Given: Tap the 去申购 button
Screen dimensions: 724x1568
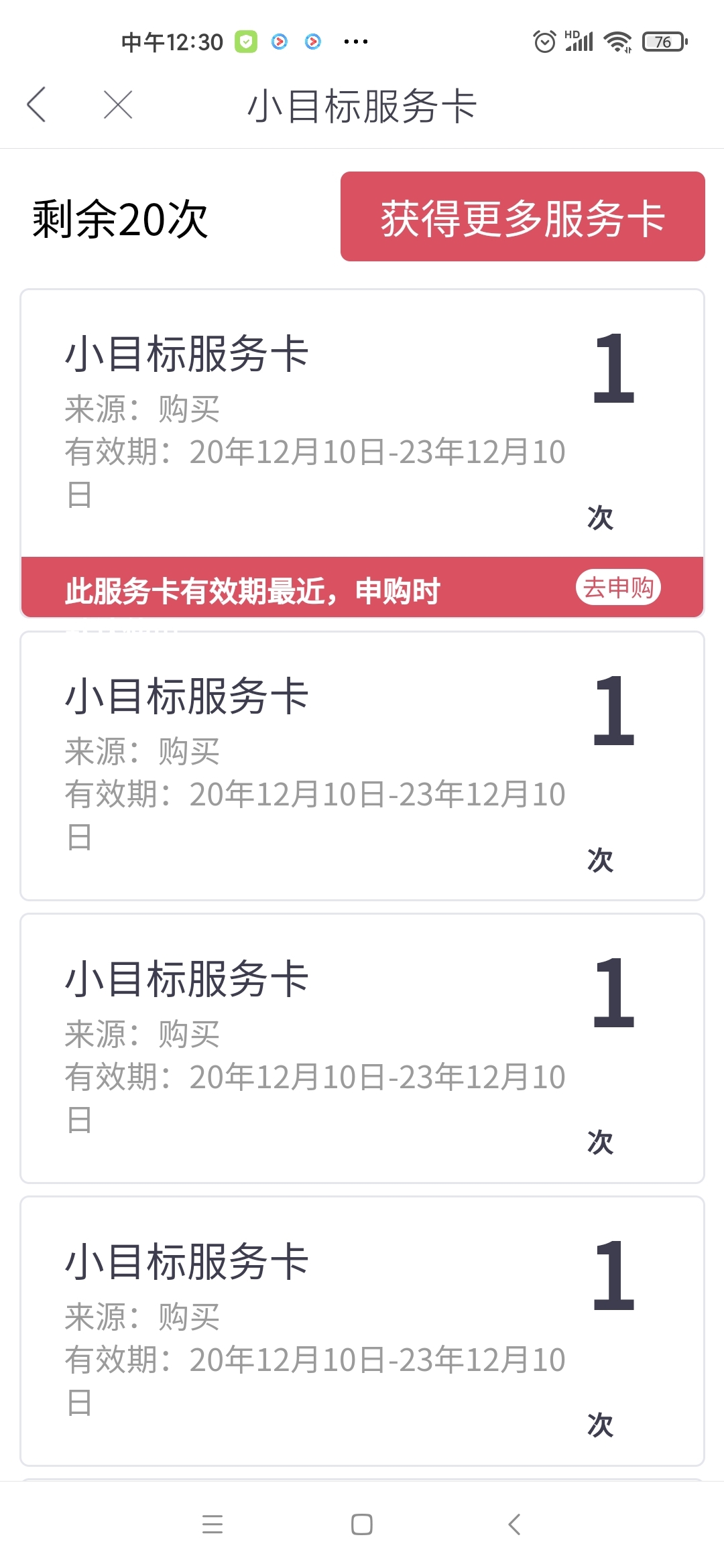Looking at the screenshot, I should click(x=618, y=588).
